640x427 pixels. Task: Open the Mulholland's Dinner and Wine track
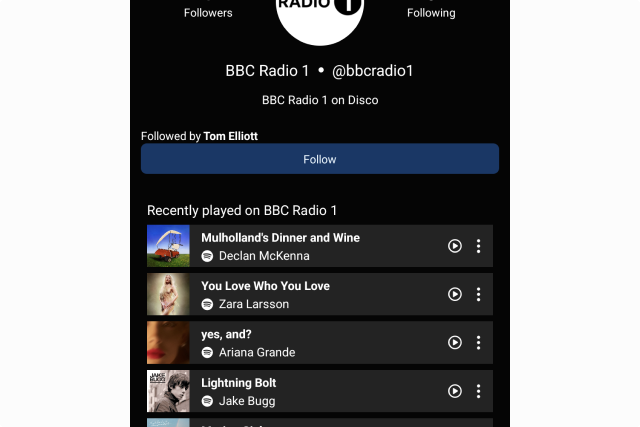(x=280, y=238)
